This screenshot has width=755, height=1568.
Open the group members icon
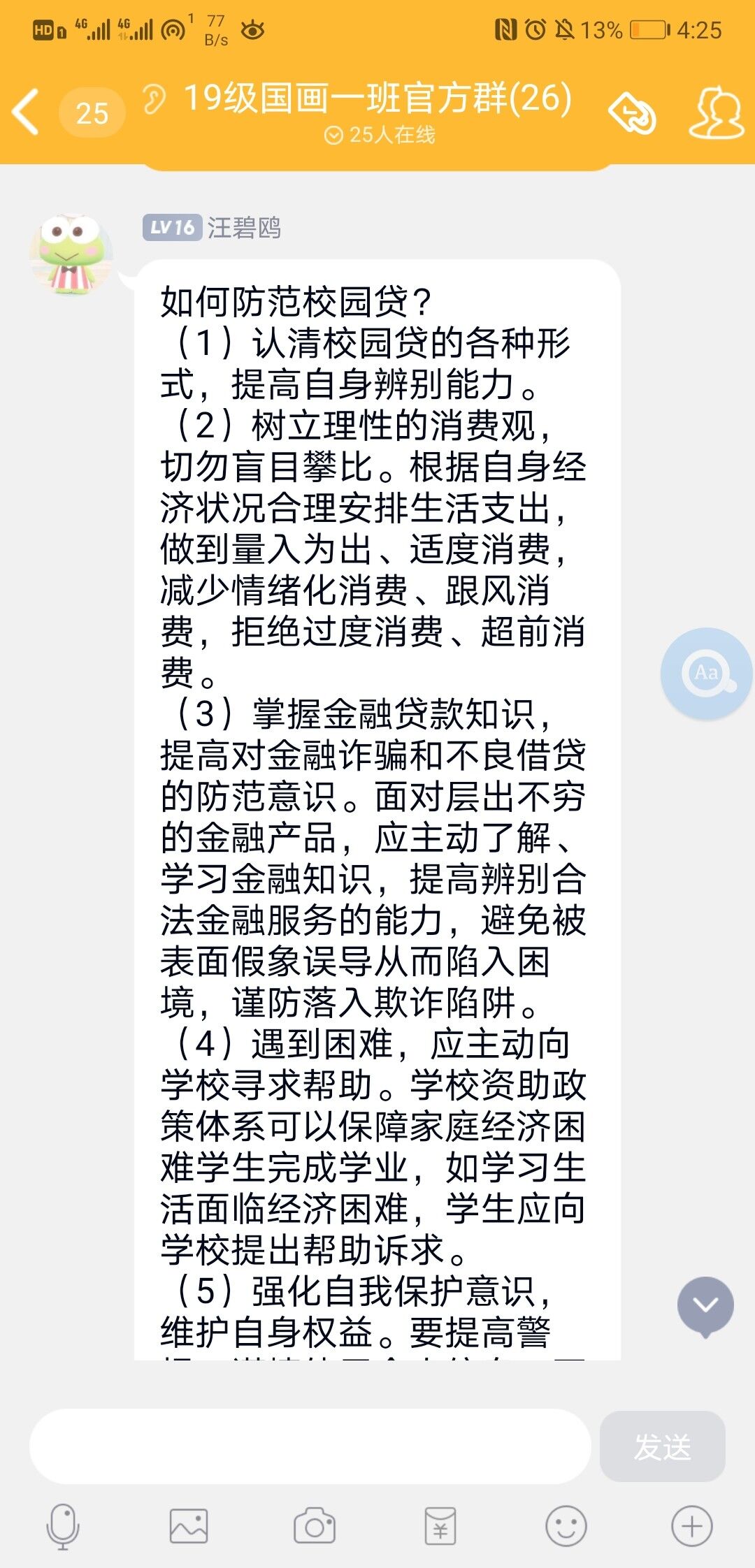(716, 113)
